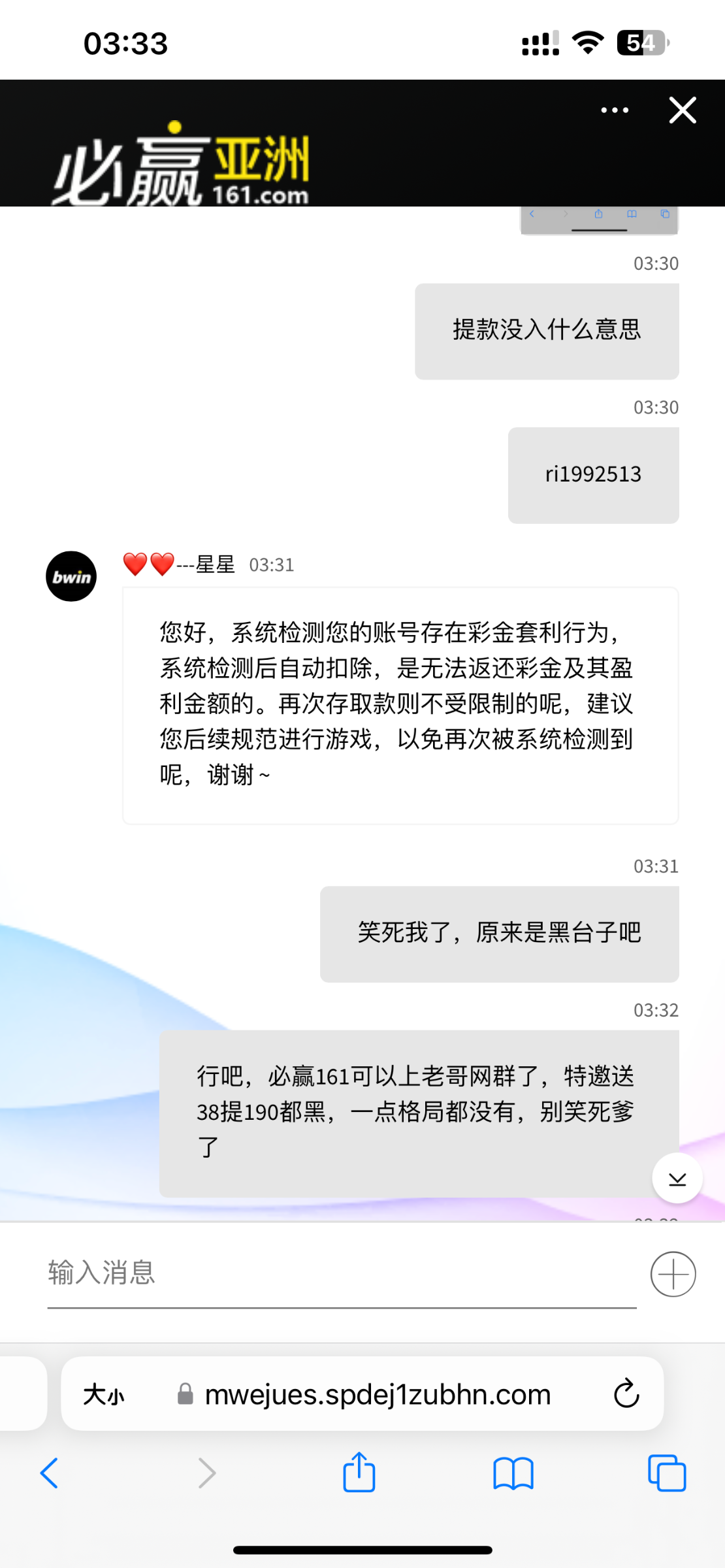This screenshot has width=725, height=1568.
Task: Share this page from the toolbar
Action: tap(359, 1473)
